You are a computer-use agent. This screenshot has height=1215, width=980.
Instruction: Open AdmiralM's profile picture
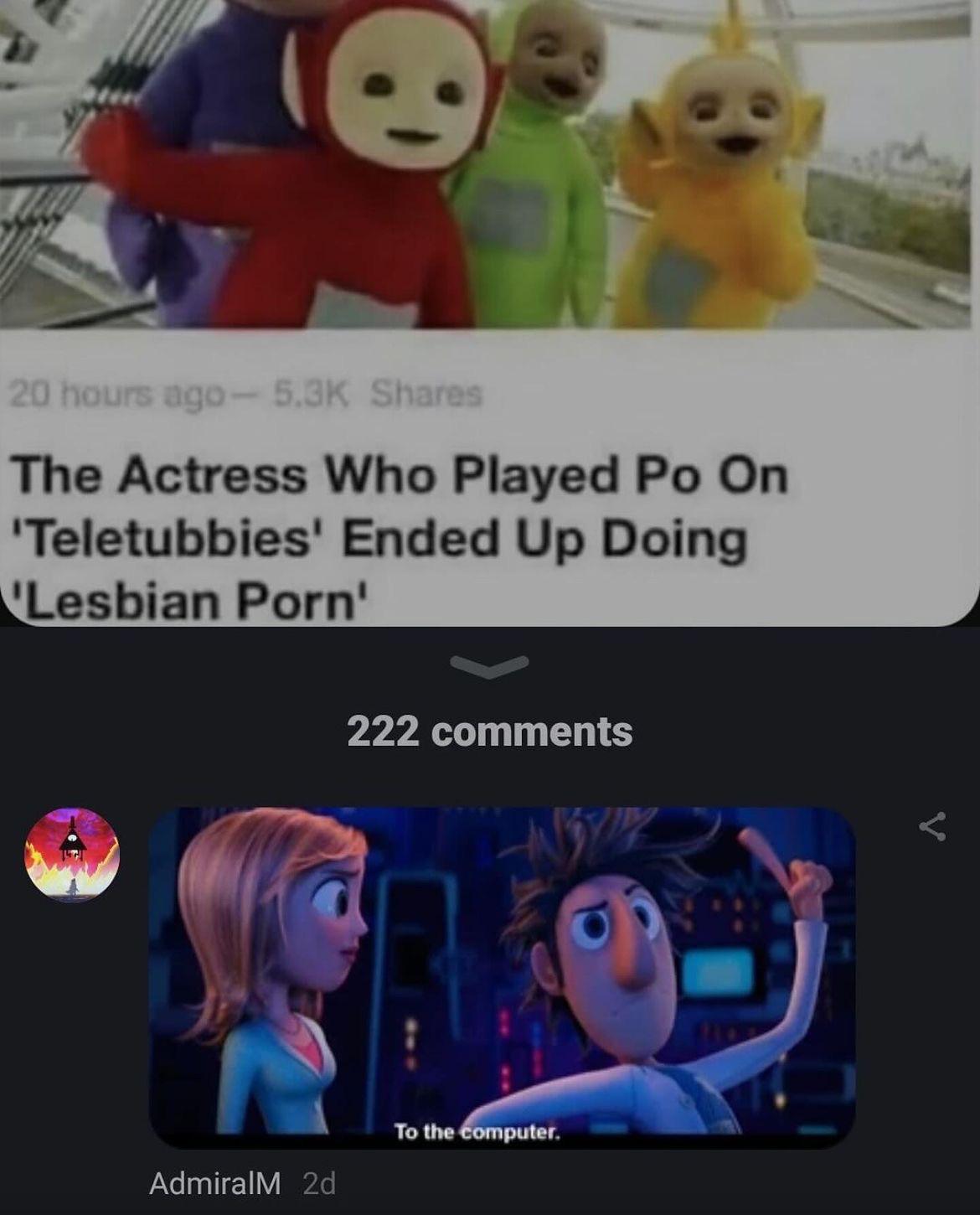click(72, 855)
